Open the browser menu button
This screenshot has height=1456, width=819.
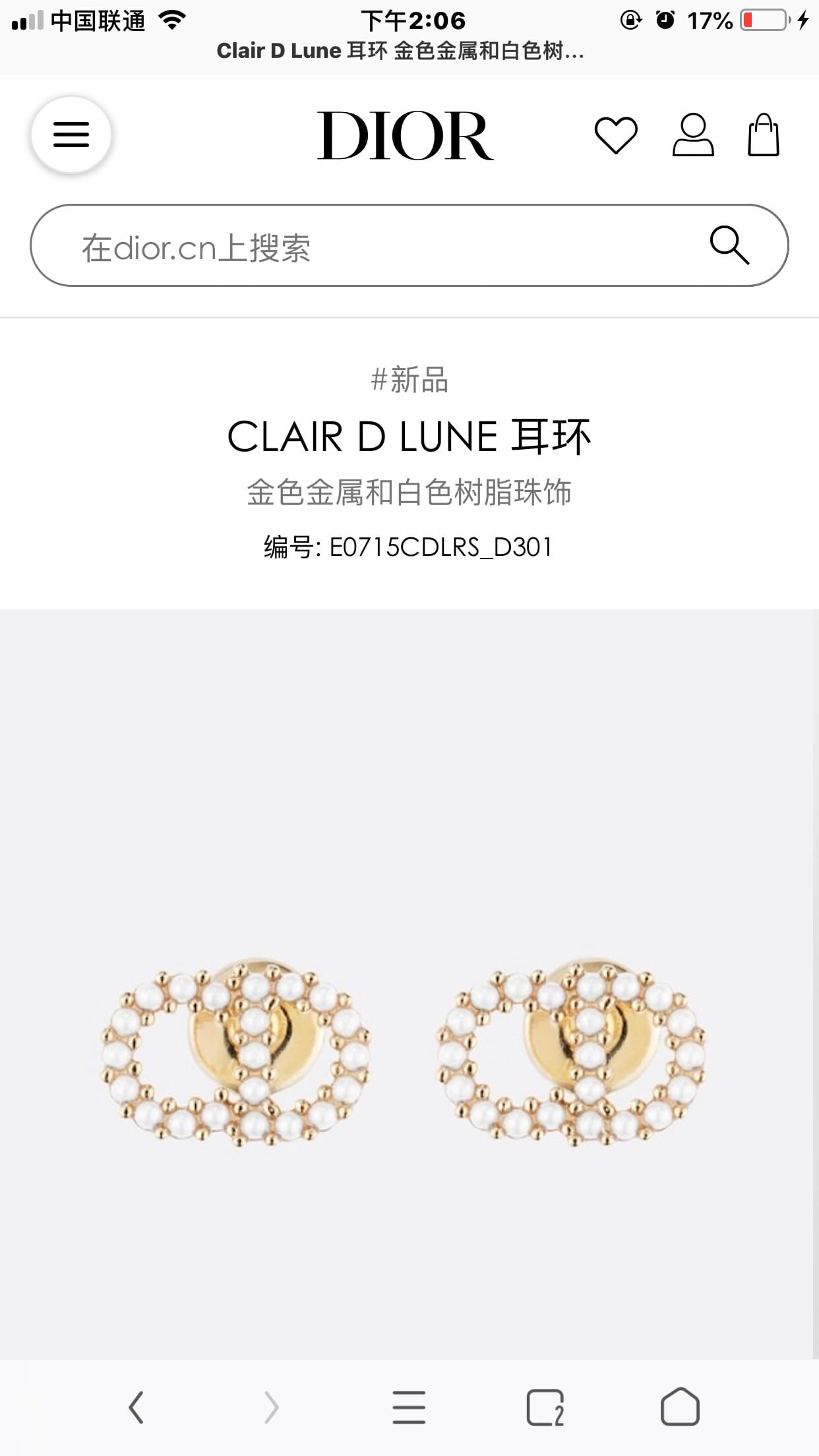coord(409,1407)
